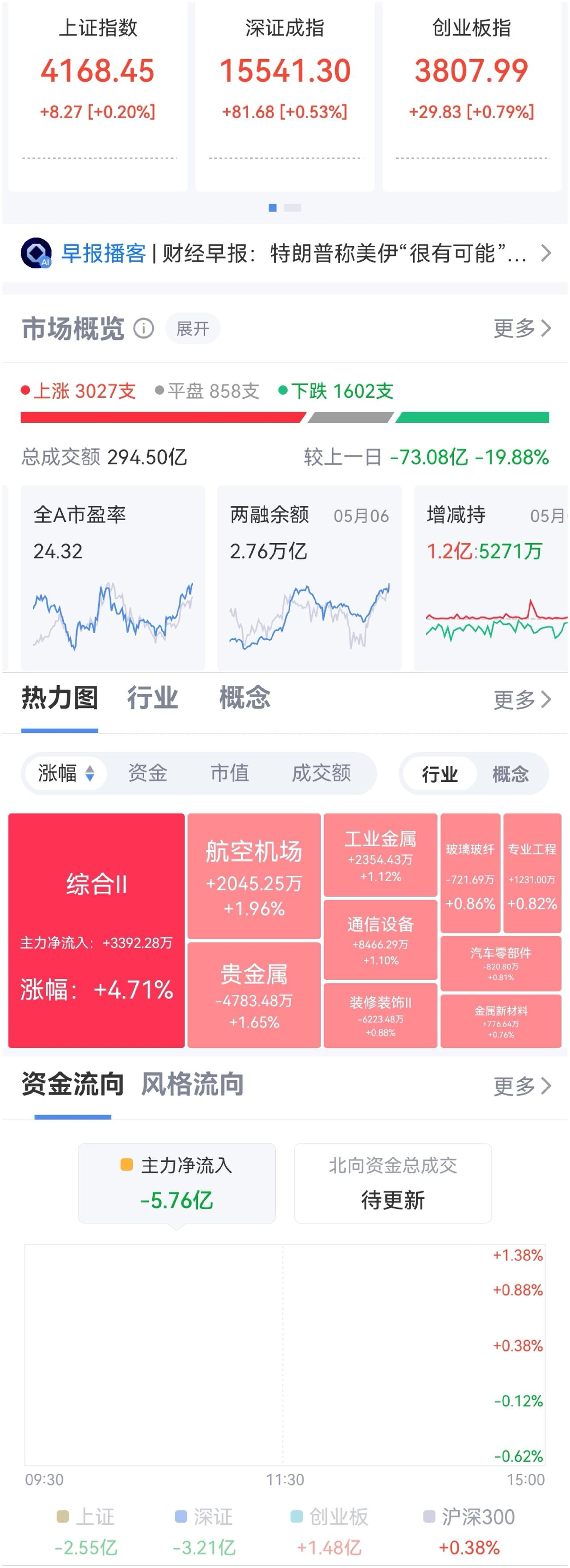
Task: Open the 航空机场 heatmap tile
Action: [x=254, y=876]
